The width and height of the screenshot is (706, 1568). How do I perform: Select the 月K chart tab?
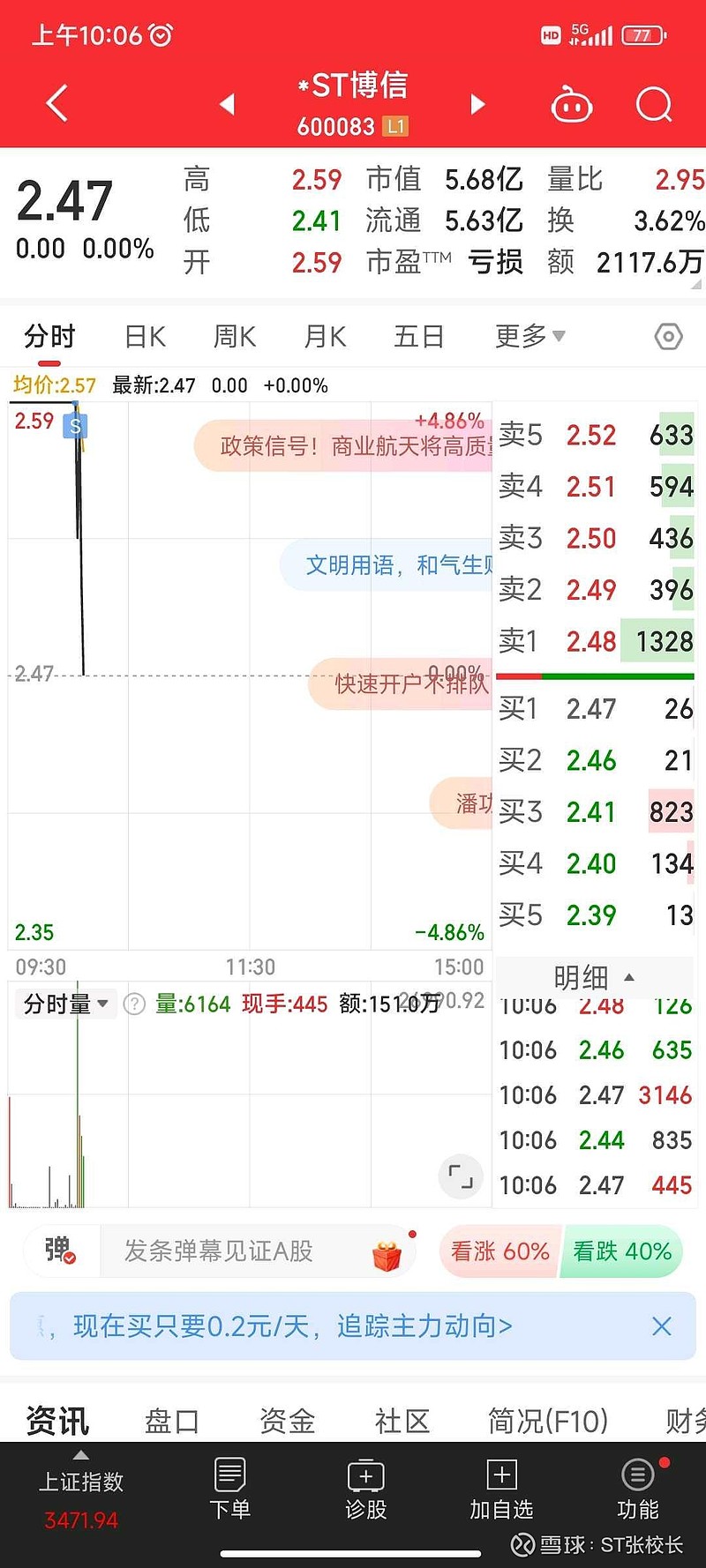(x=325, y=337)
